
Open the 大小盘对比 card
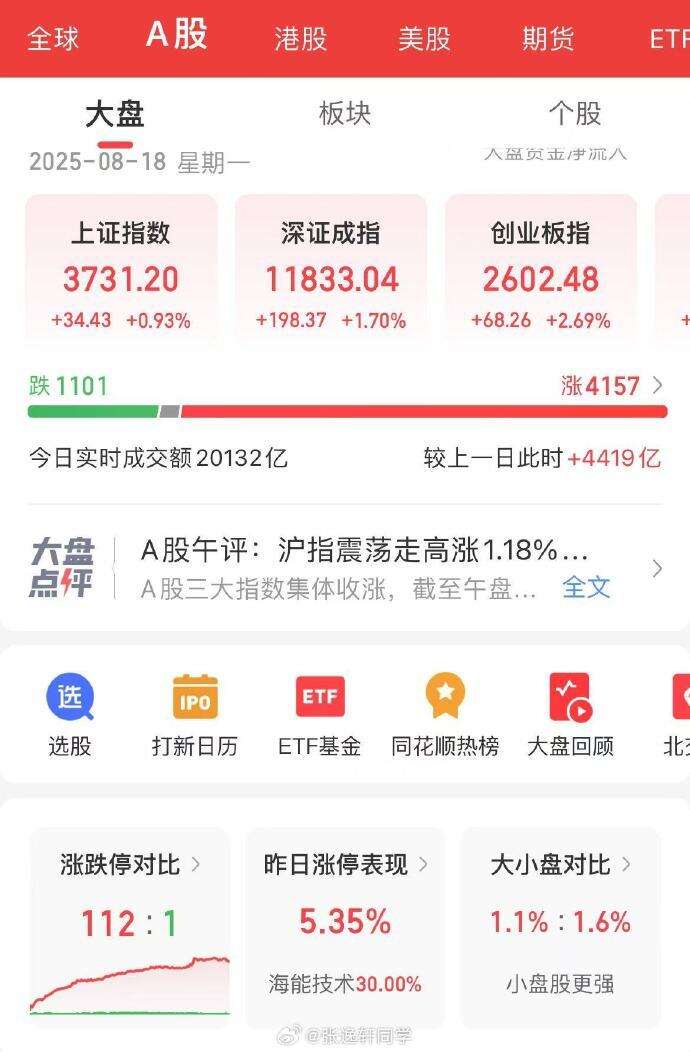point(560,925)
